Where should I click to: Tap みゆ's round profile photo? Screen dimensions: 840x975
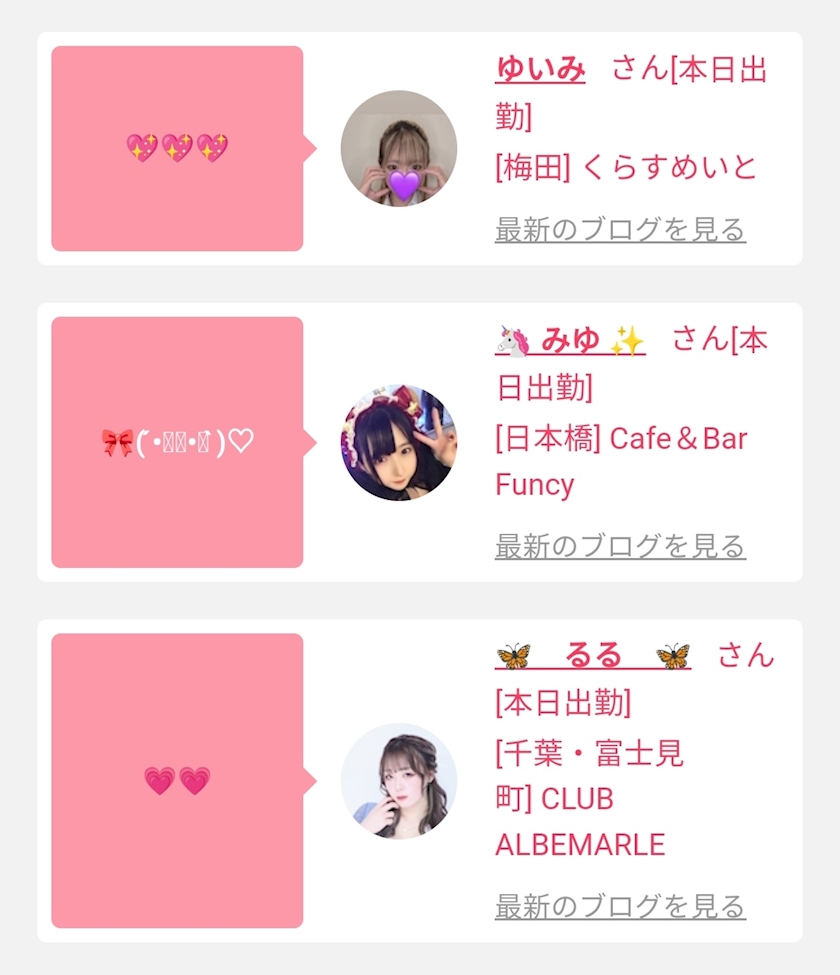399,443
